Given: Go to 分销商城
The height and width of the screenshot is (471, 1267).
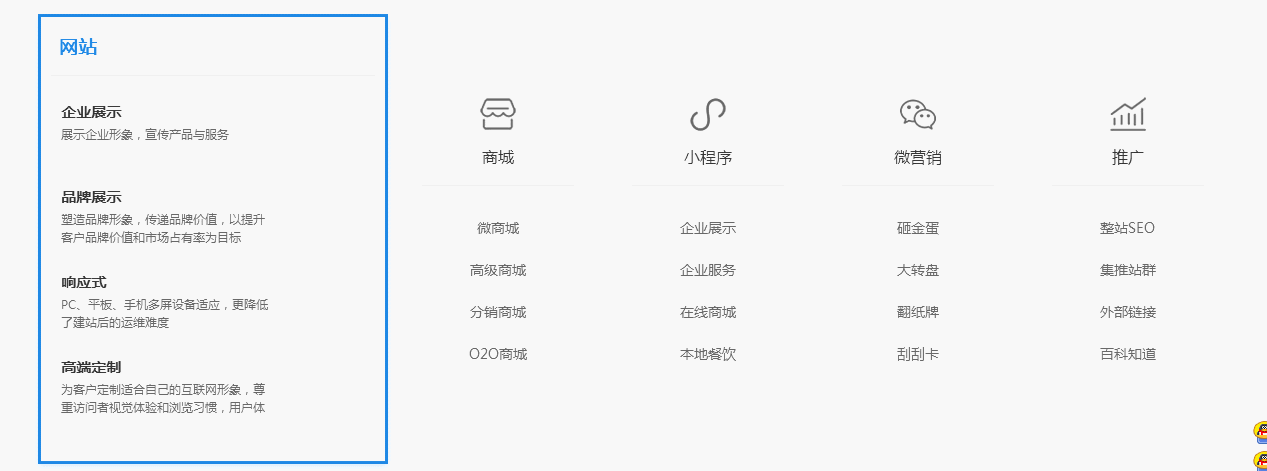Looking at the screenshot, I should (x=498, y=312).
